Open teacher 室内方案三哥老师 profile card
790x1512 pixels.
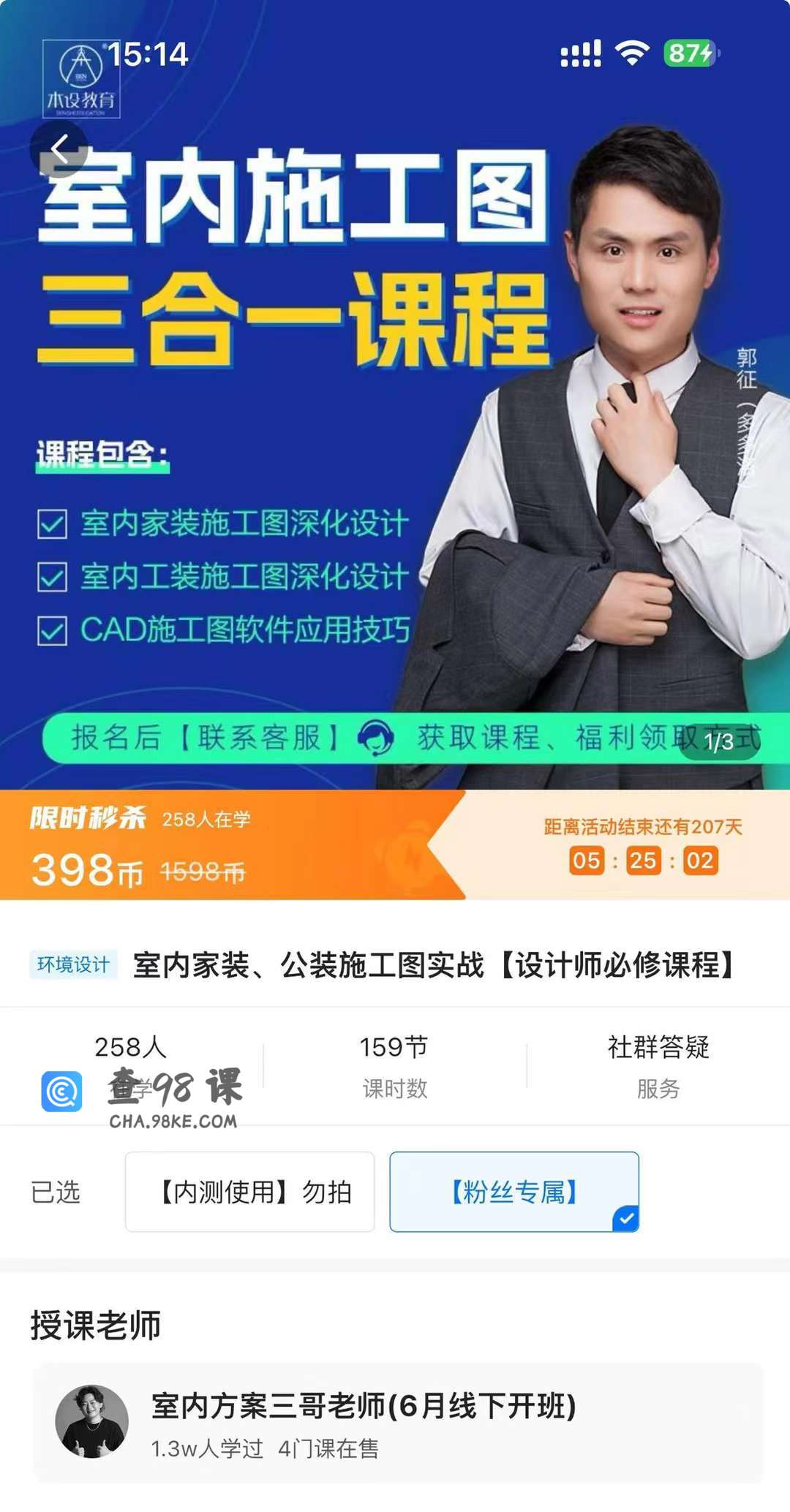pyautogui.click(x=398, y=1423)
